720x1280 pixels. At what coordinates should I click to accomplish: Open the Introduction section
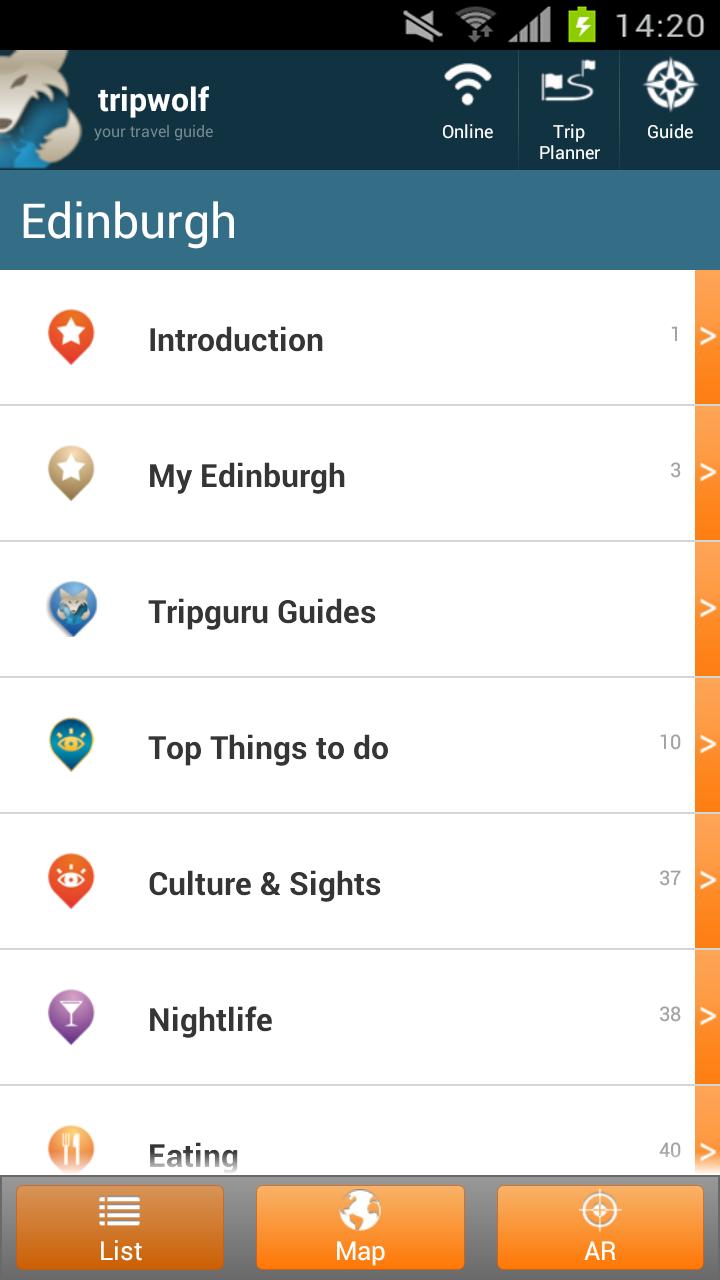pos(360,338)
